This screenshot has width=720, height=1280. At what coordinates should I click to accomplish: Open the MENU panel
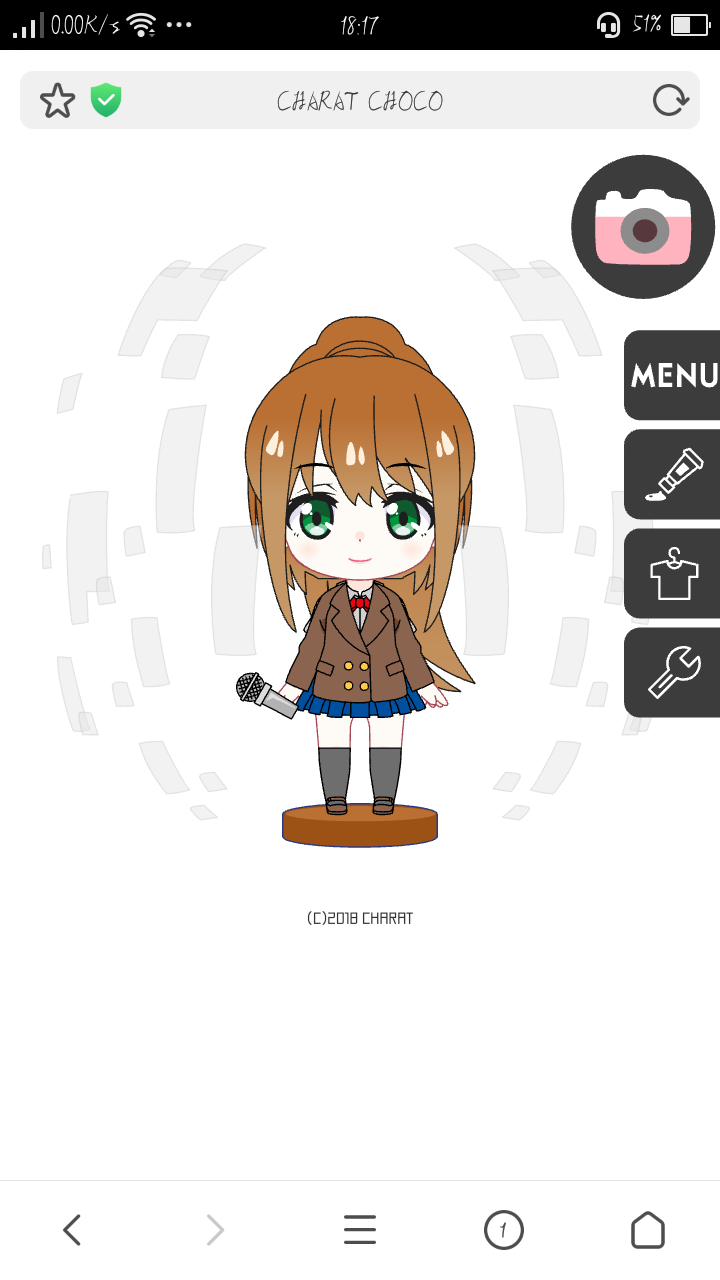pos(673,375)
